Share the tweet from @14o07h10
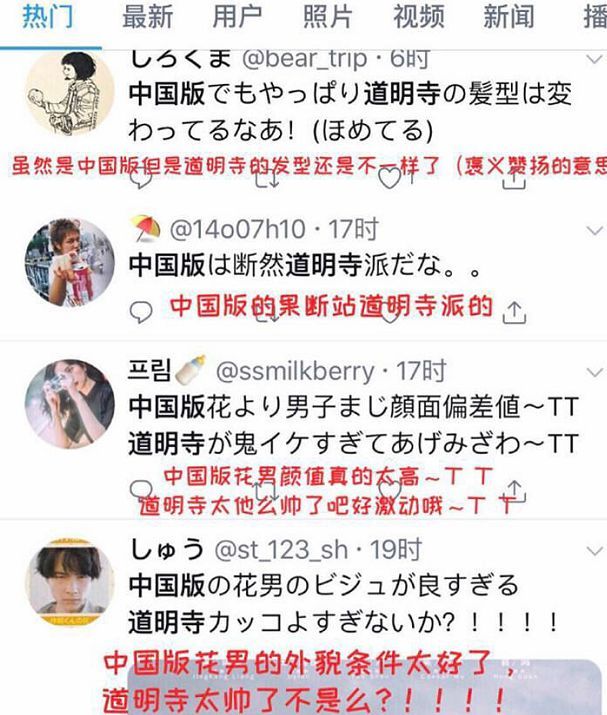Viewport: 607px width, 715px height. [x=512, y=310]
